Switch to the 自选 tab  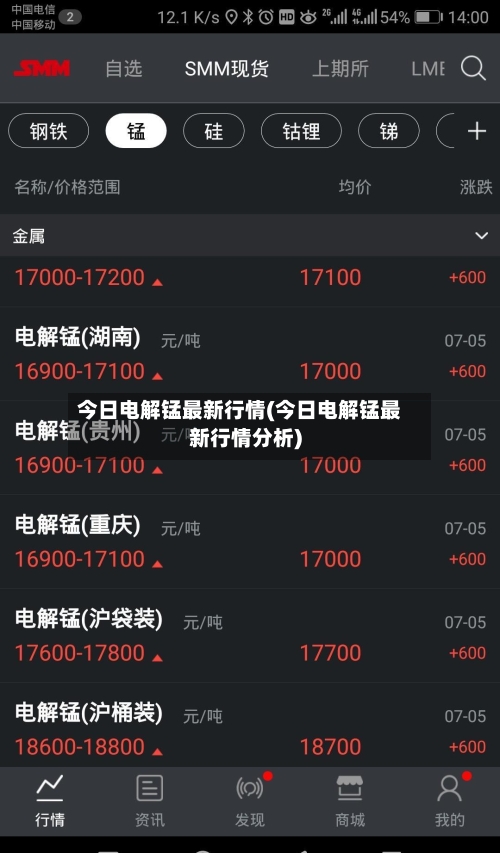coord(124,69)
